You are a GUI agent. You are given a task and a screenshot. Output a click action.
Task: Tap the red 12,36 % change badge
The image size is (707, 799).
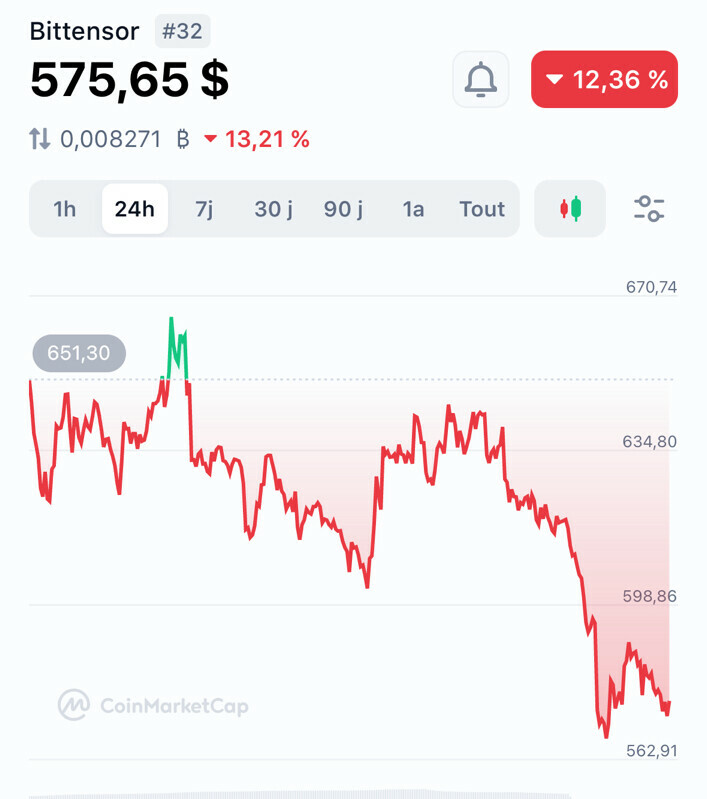[604, 79]
